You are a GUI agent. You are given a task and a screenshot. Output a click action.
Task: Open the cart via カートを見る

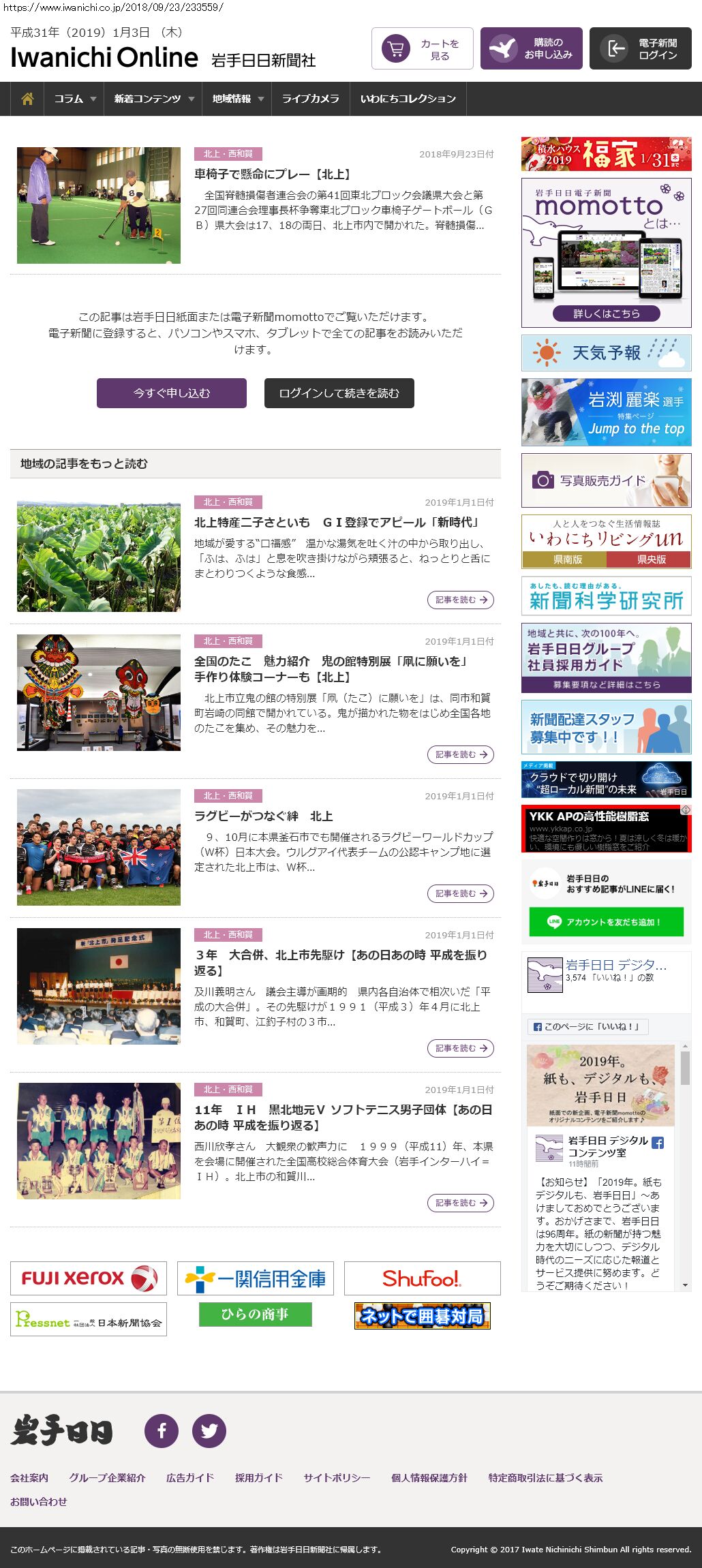422,48
